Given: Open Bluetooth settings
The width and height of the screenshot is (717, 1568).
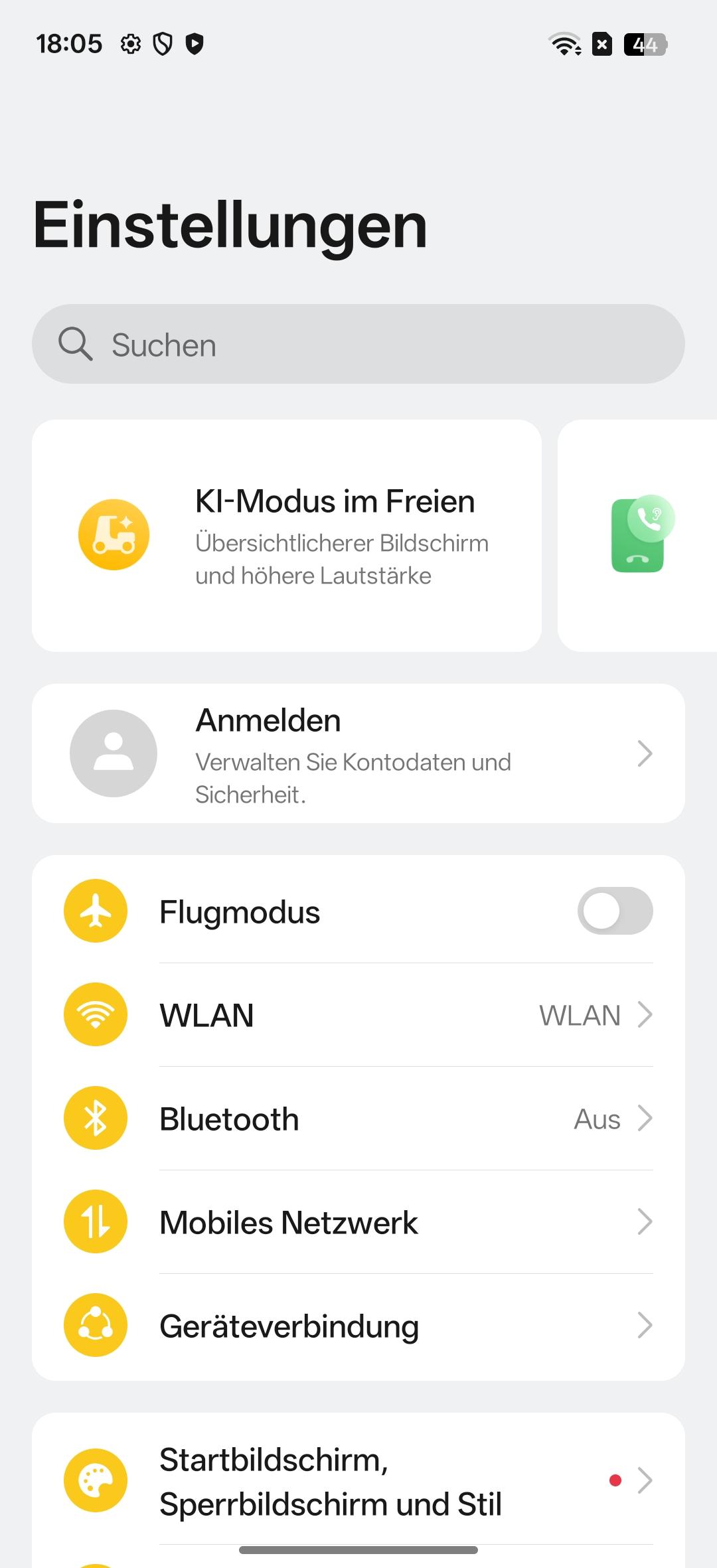Looking at the screenshot, I should pyautogui.click(x=358, y=1119).
